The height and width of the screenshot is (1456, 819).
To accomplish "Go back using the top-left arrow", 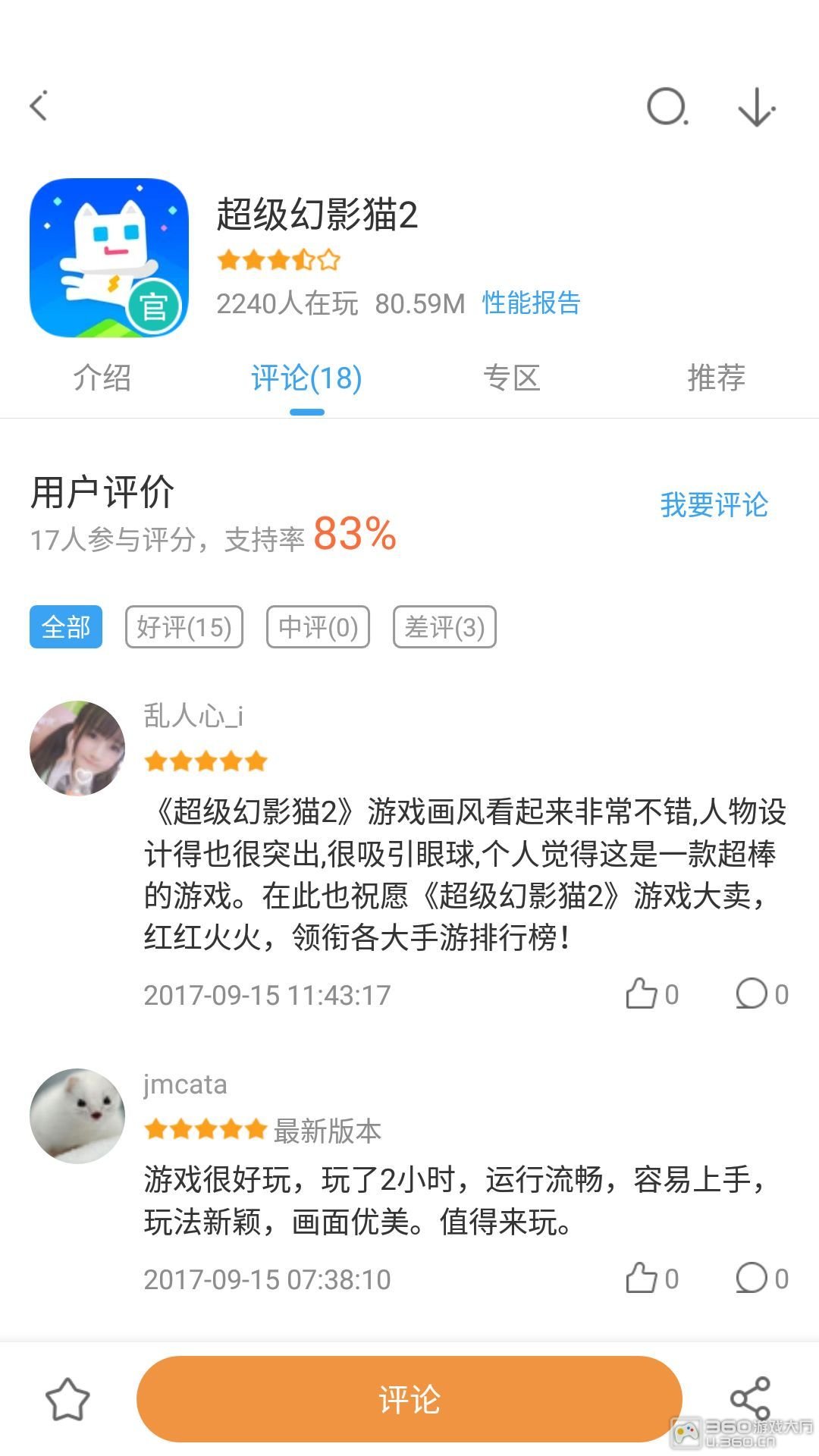I will pos(39,105).
